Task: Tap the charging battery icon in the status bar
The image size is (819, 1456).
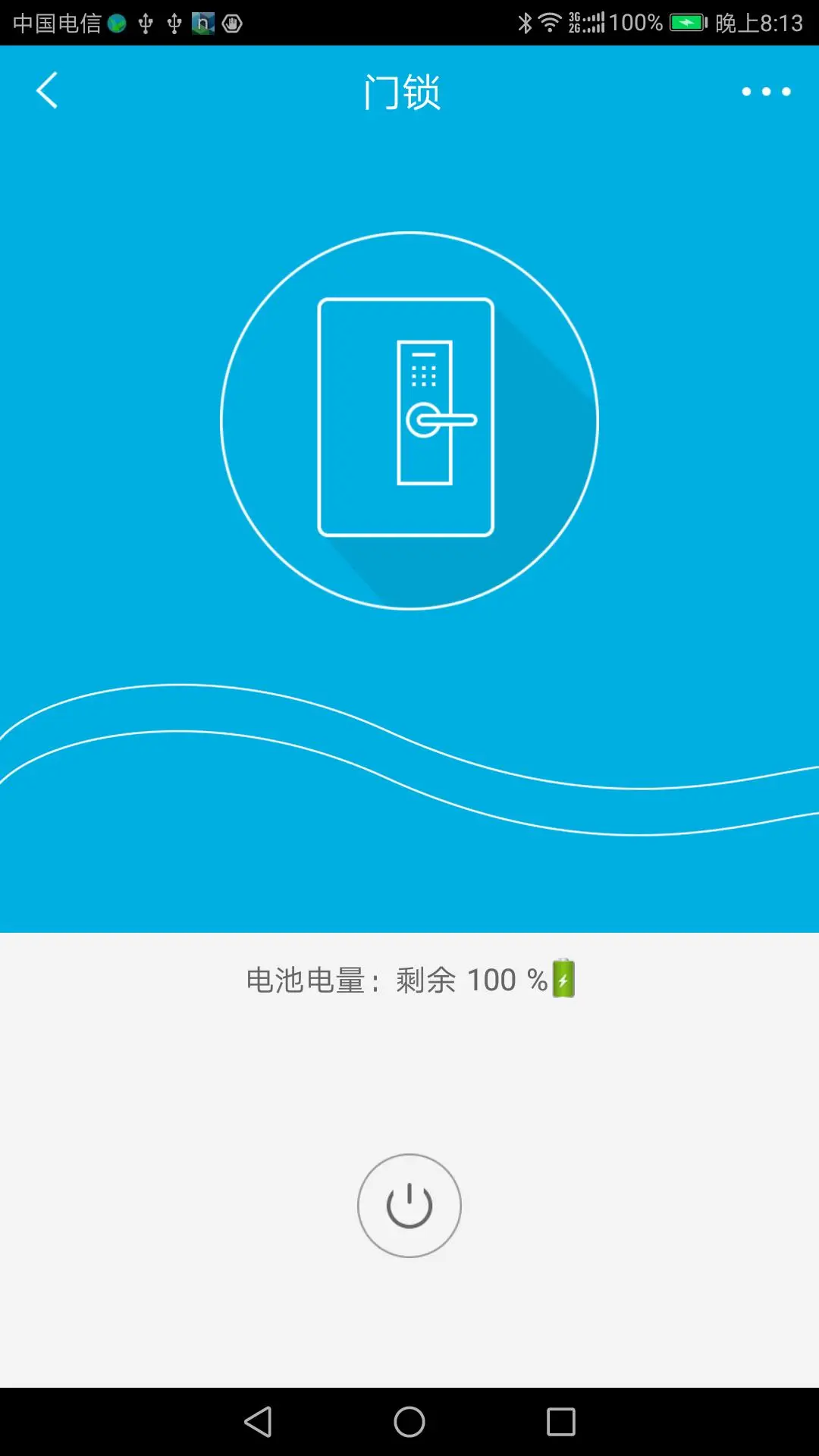Action: pos(686,21)
